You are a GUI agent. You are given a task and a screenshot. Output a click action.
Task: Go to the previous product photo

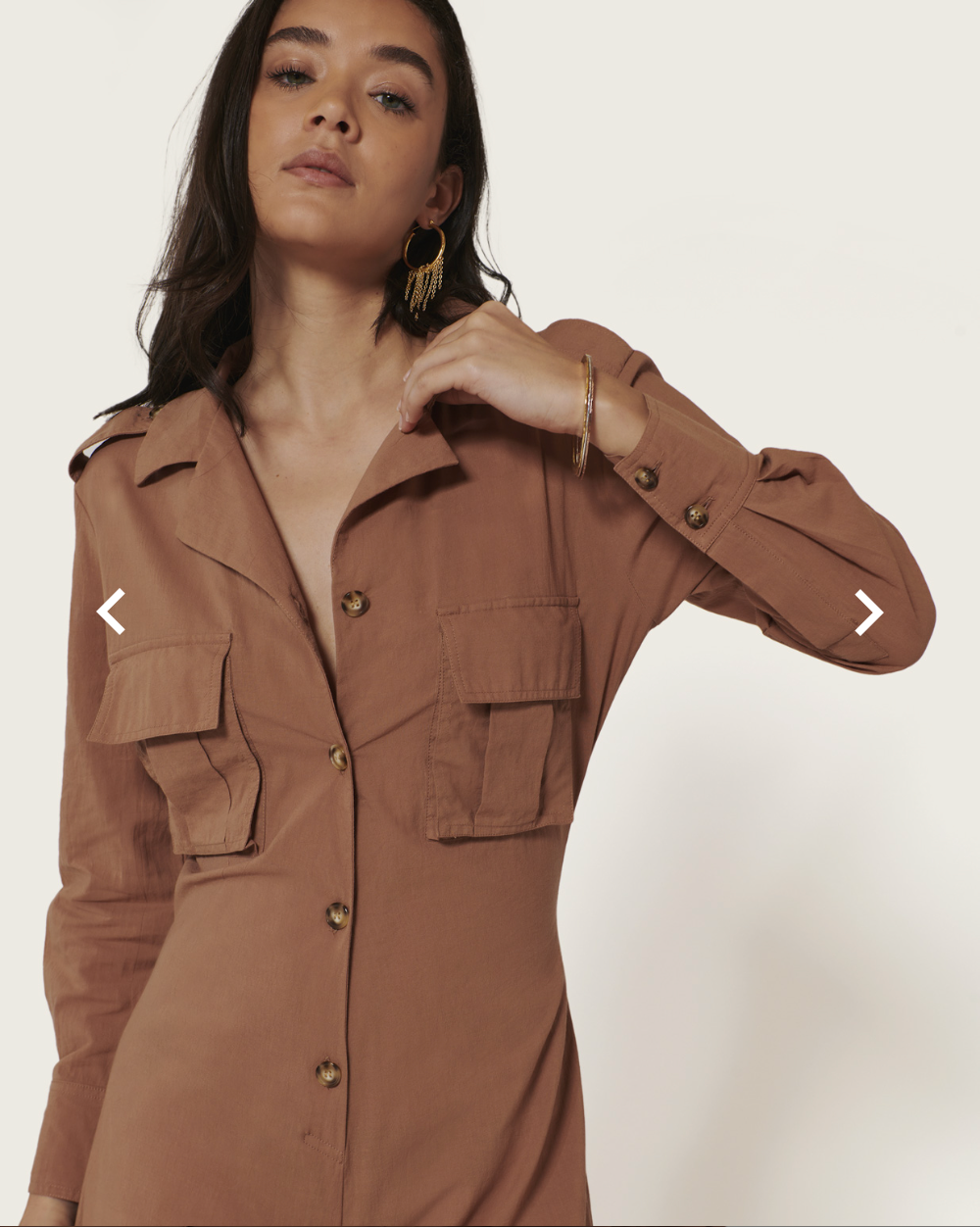pyautogui.click(x=111, y=613)
